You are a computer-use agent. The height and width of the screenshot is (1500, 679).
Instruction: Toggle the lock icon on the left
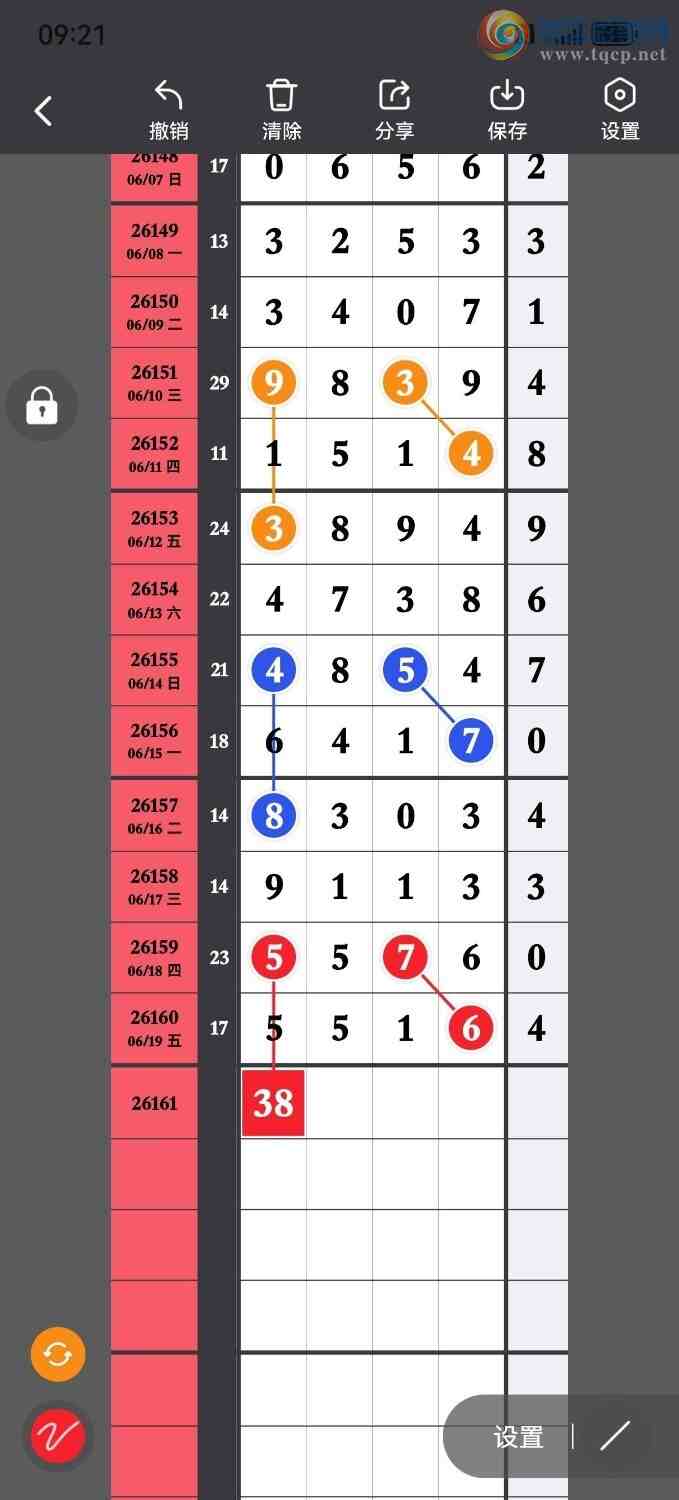[42, 406]
